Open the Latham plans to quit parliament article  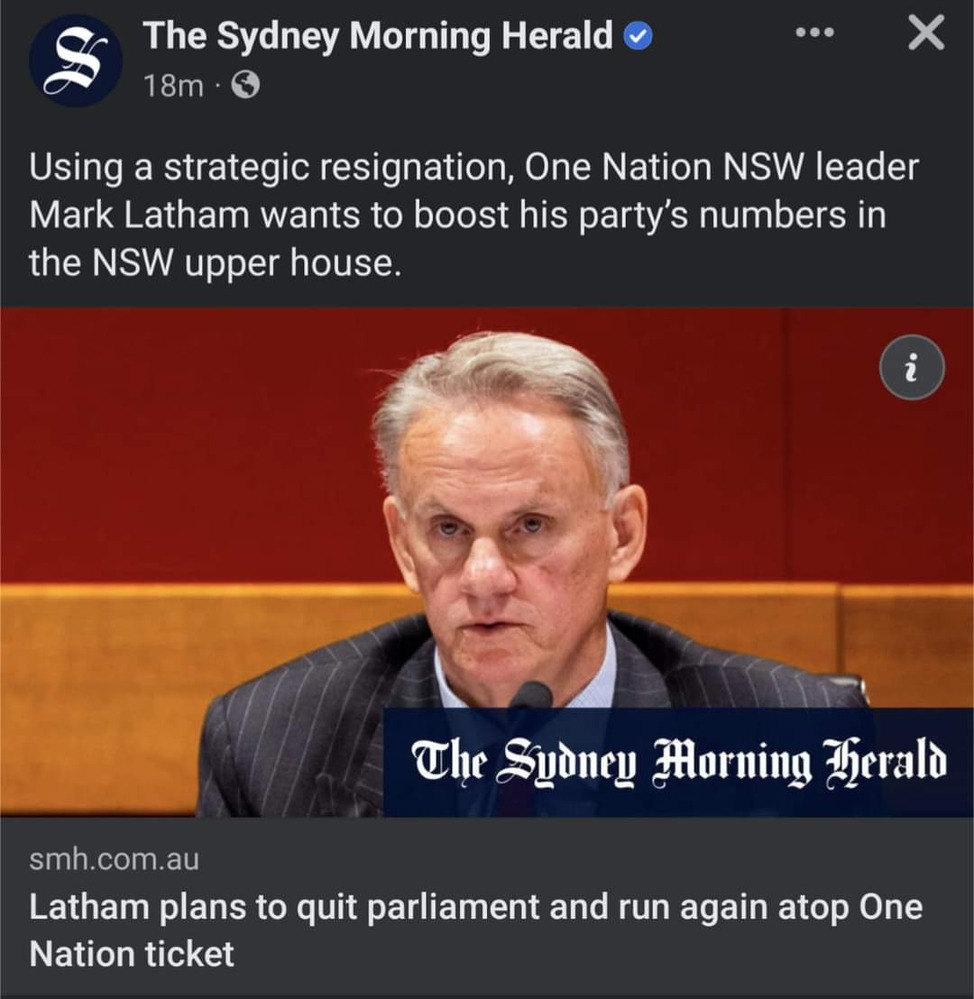tap(475, 929)
